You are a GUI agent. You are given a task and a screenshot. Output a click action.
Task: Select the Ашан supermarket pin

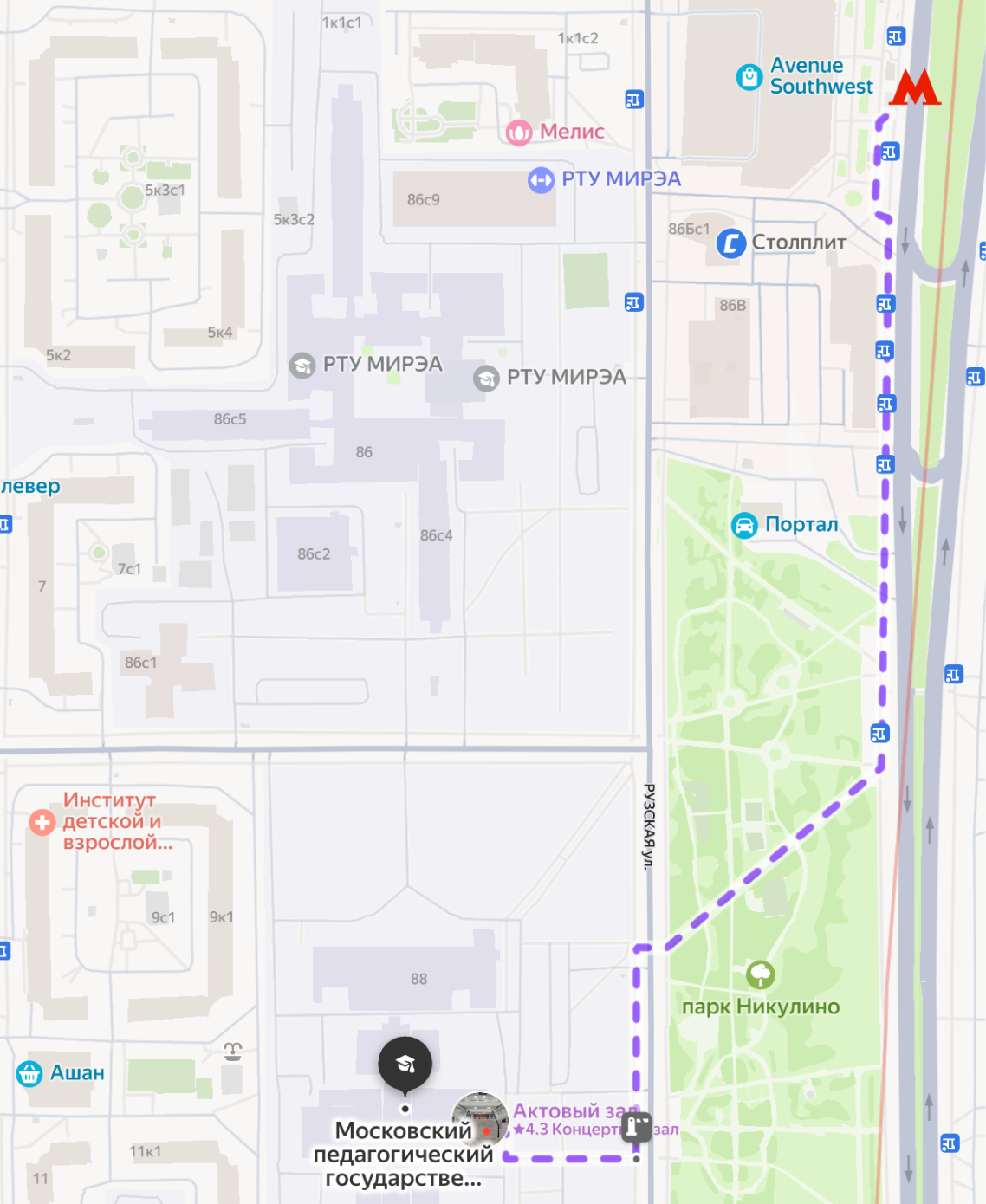(29, 1073)
